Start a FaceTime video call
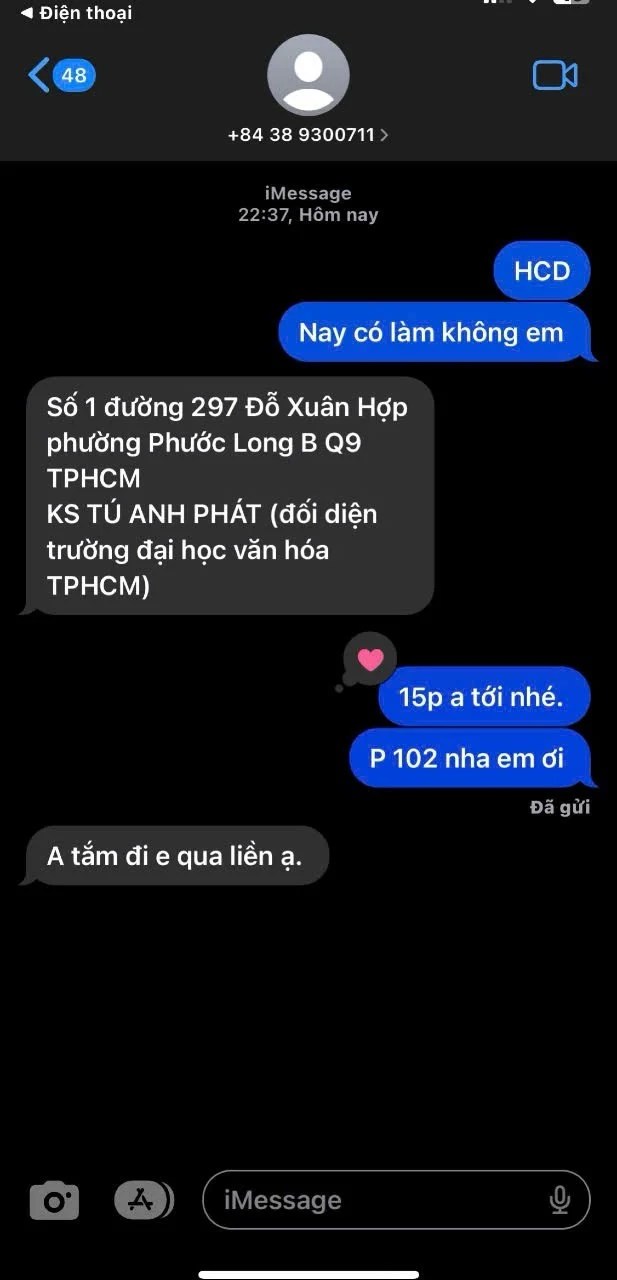The height and width of the screenshot is (1280, 617). point(554,75)
